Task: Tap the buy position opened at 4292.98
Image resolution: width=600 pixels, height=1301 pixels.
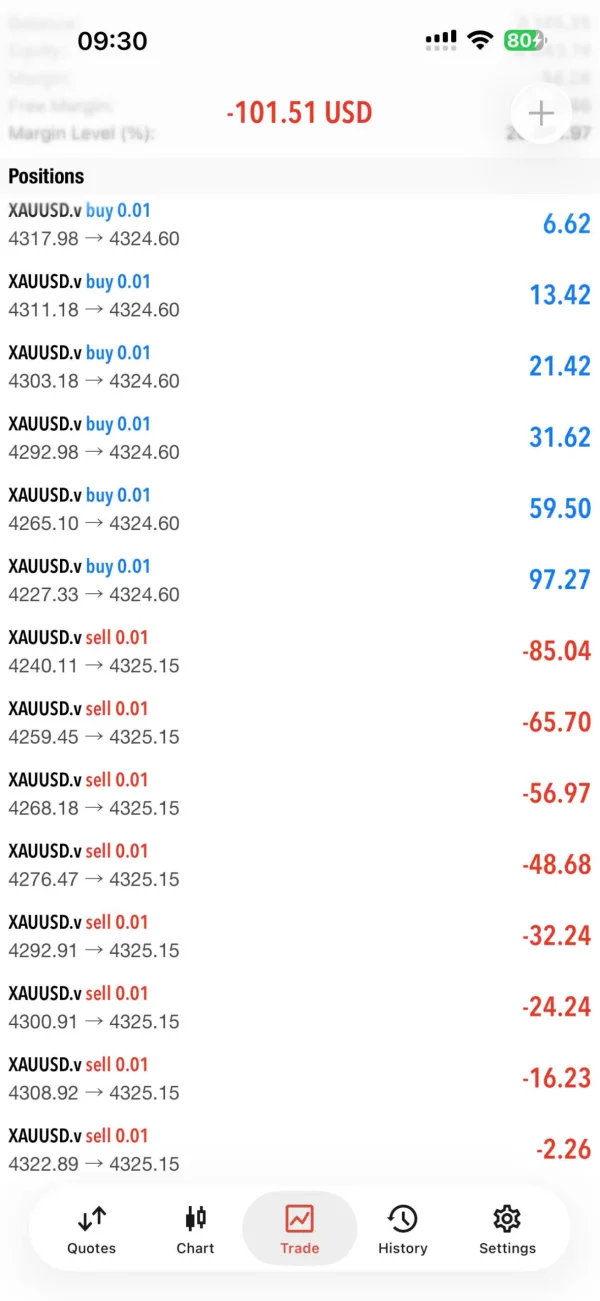Action: 300,438
